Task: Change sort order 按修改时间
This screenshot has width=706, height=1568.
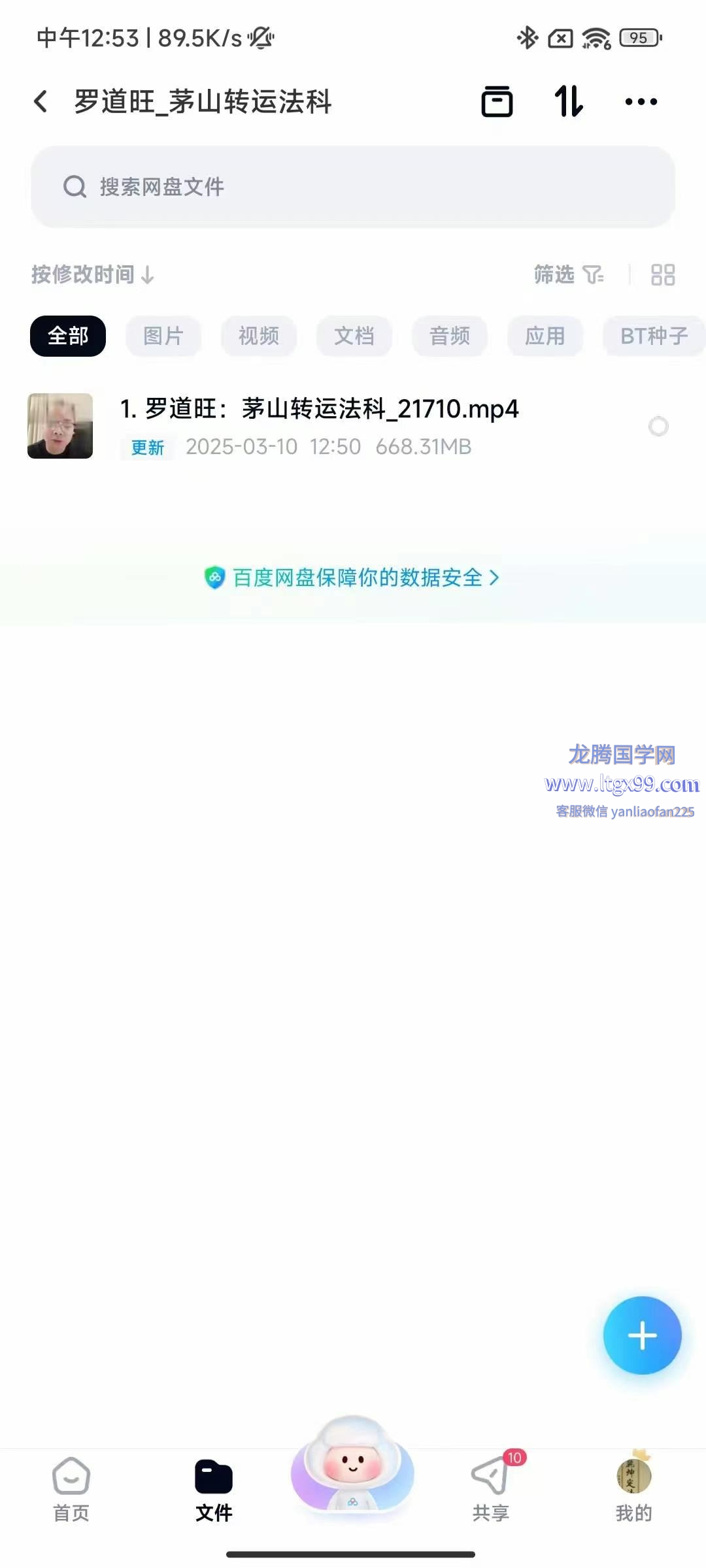Action: click(92, 274)
